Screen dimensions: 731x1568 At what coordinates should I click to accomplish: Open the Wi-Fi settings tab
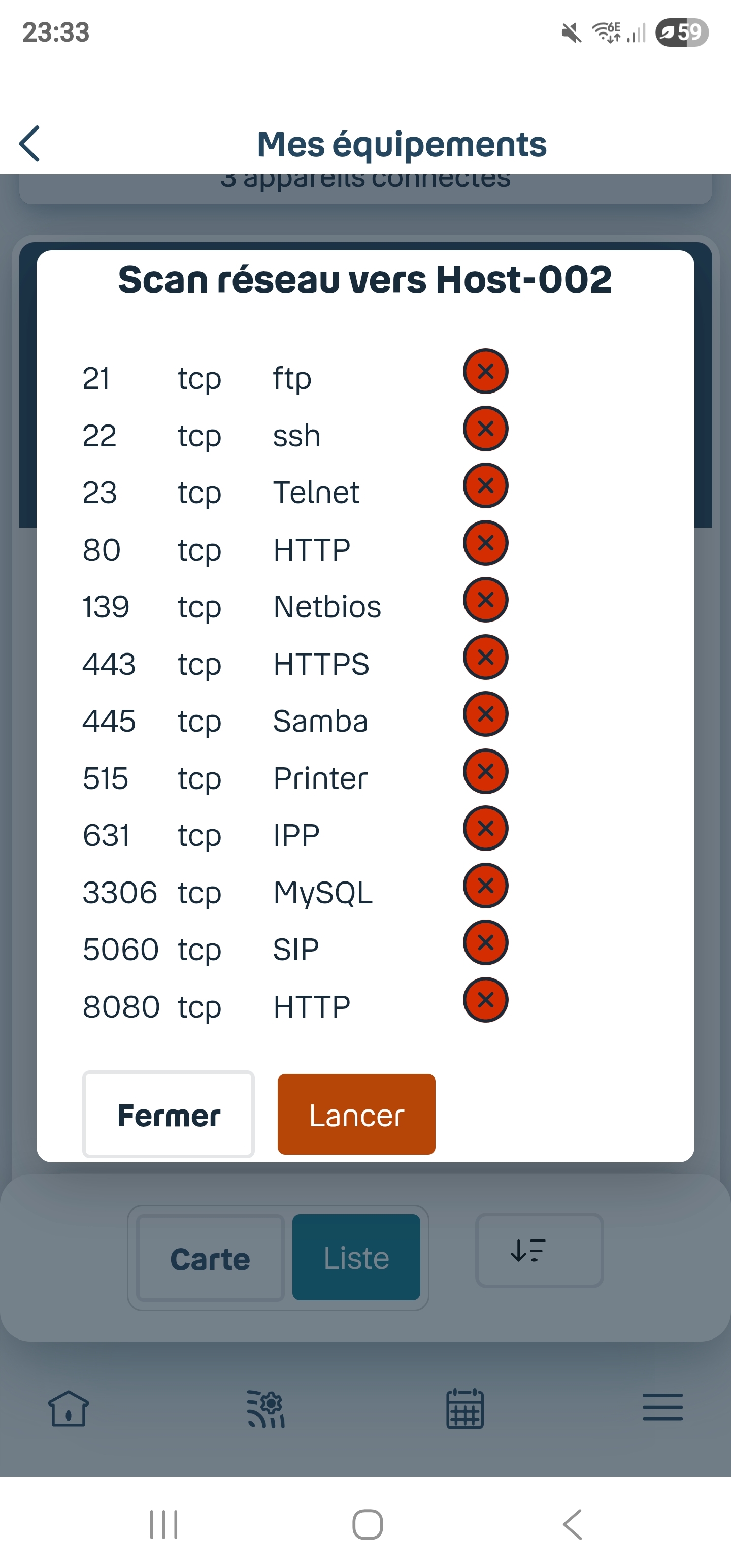point(266,1409)
